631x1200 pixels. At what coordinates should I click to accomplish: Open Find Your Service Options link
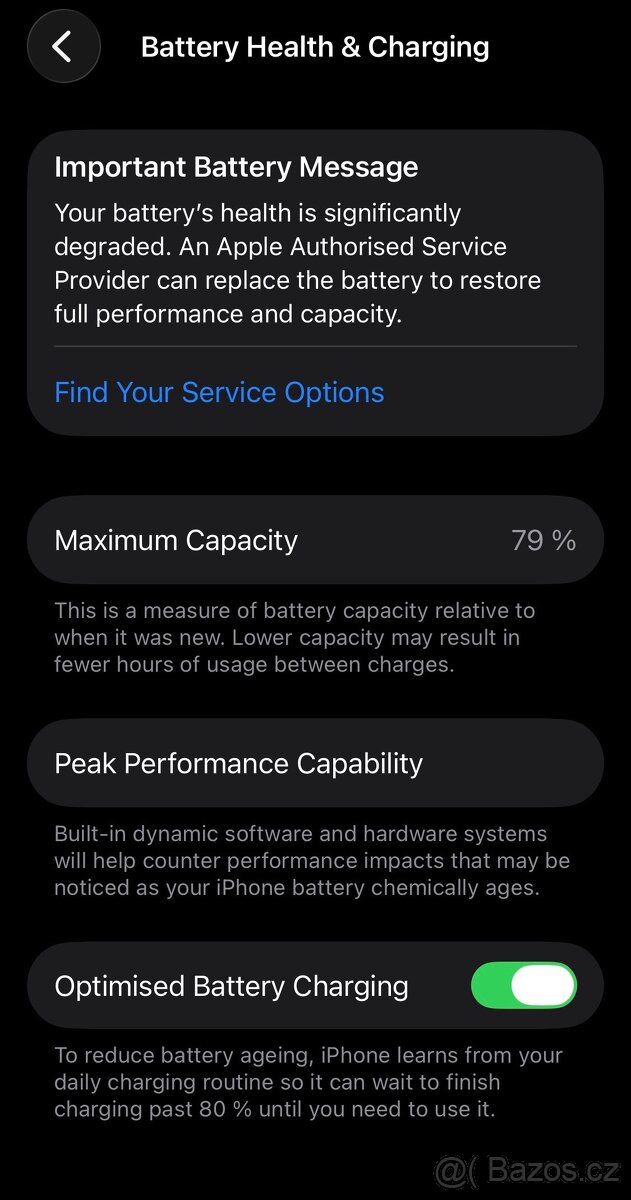[219, 392]
